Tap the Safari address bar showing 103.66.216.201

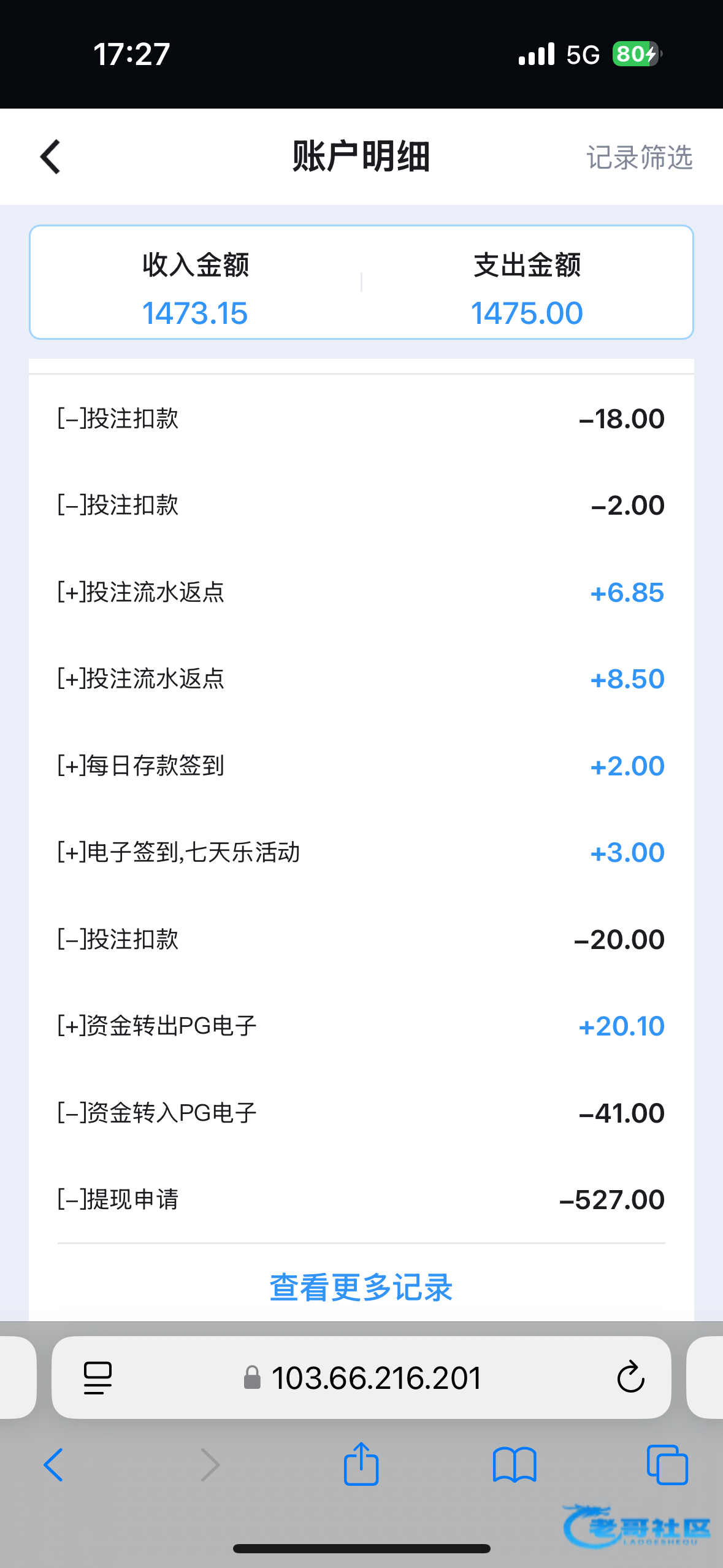(375, 1378)
